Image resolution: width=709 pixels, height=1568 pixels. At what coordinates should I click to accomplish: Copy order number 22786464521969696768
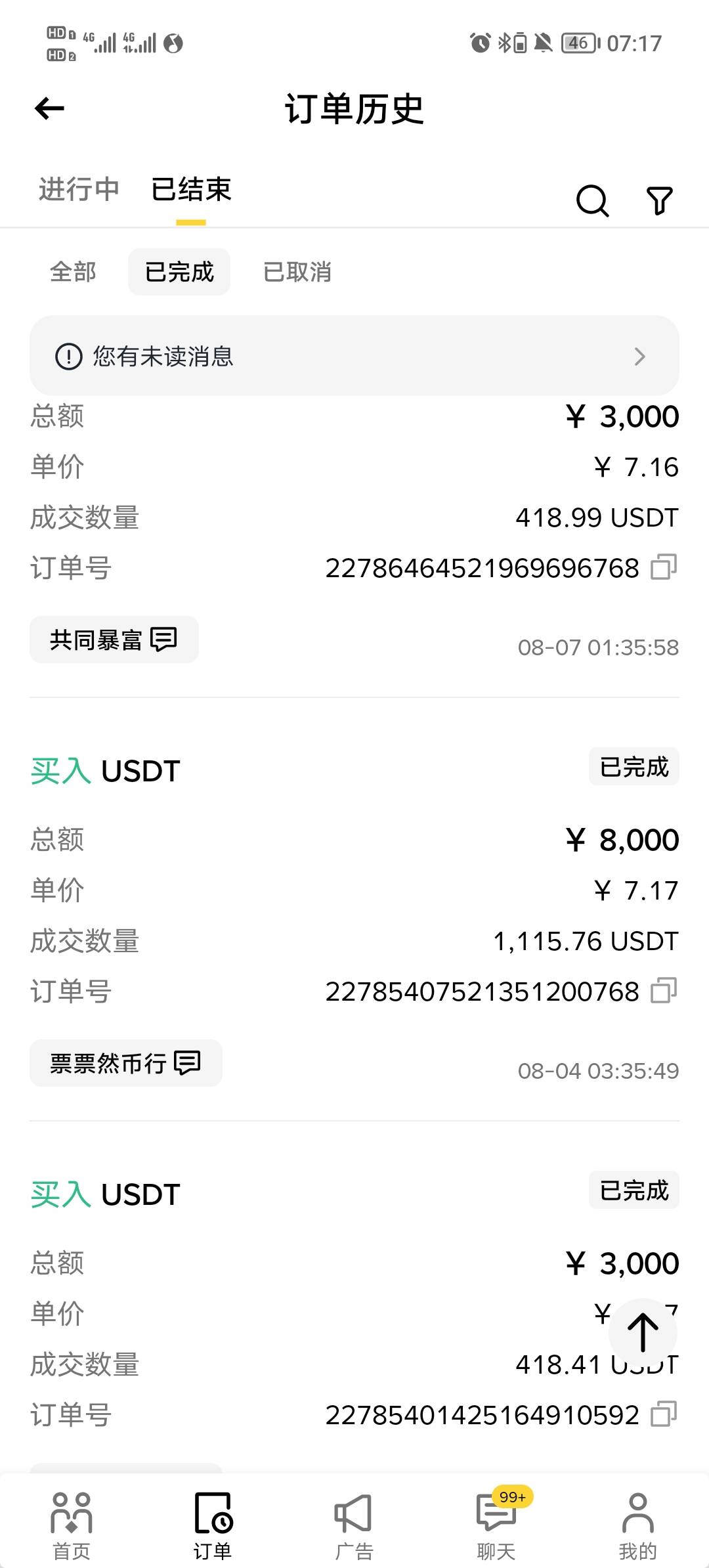coord(663,567)
